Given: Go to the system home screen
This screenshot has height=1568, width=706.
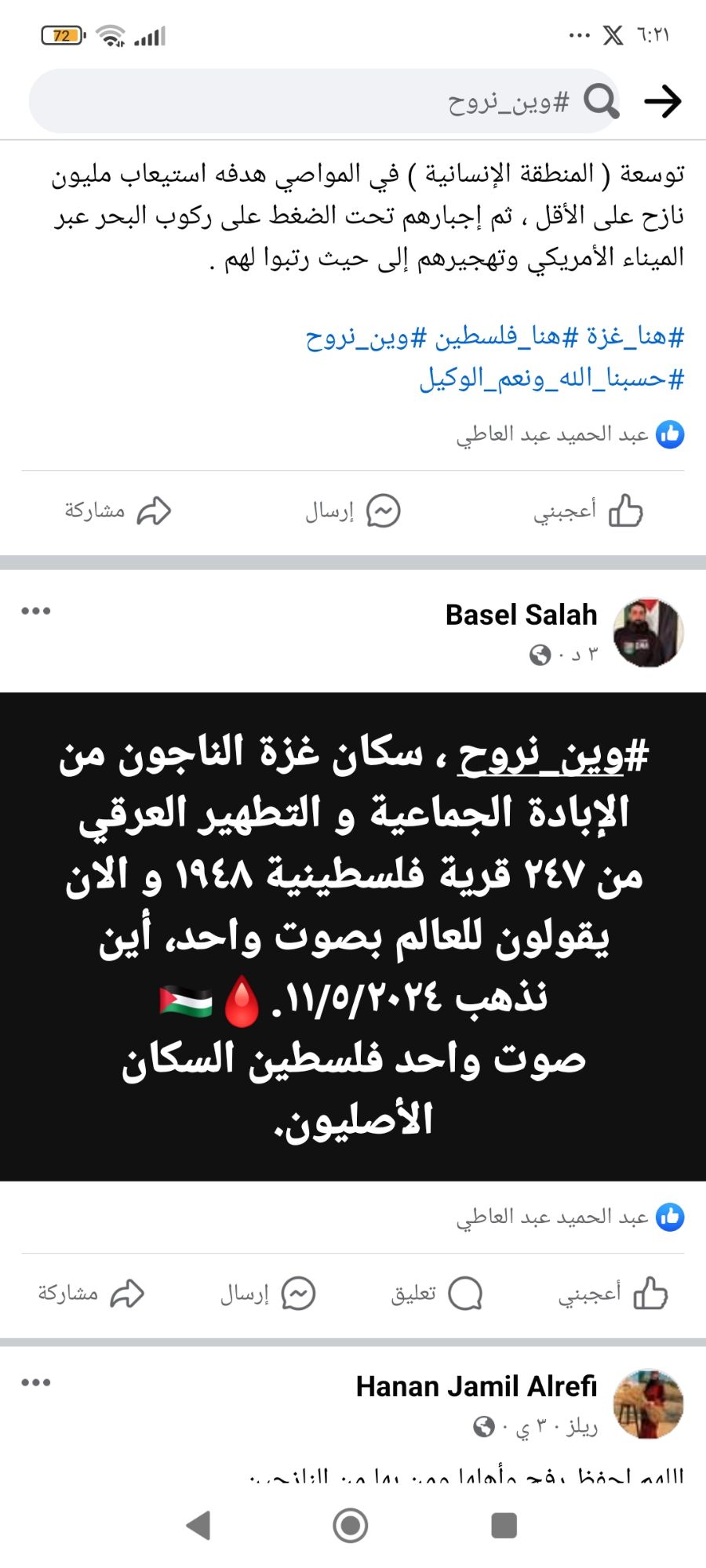Looking at the screenshot, I should click(351, 1526).
